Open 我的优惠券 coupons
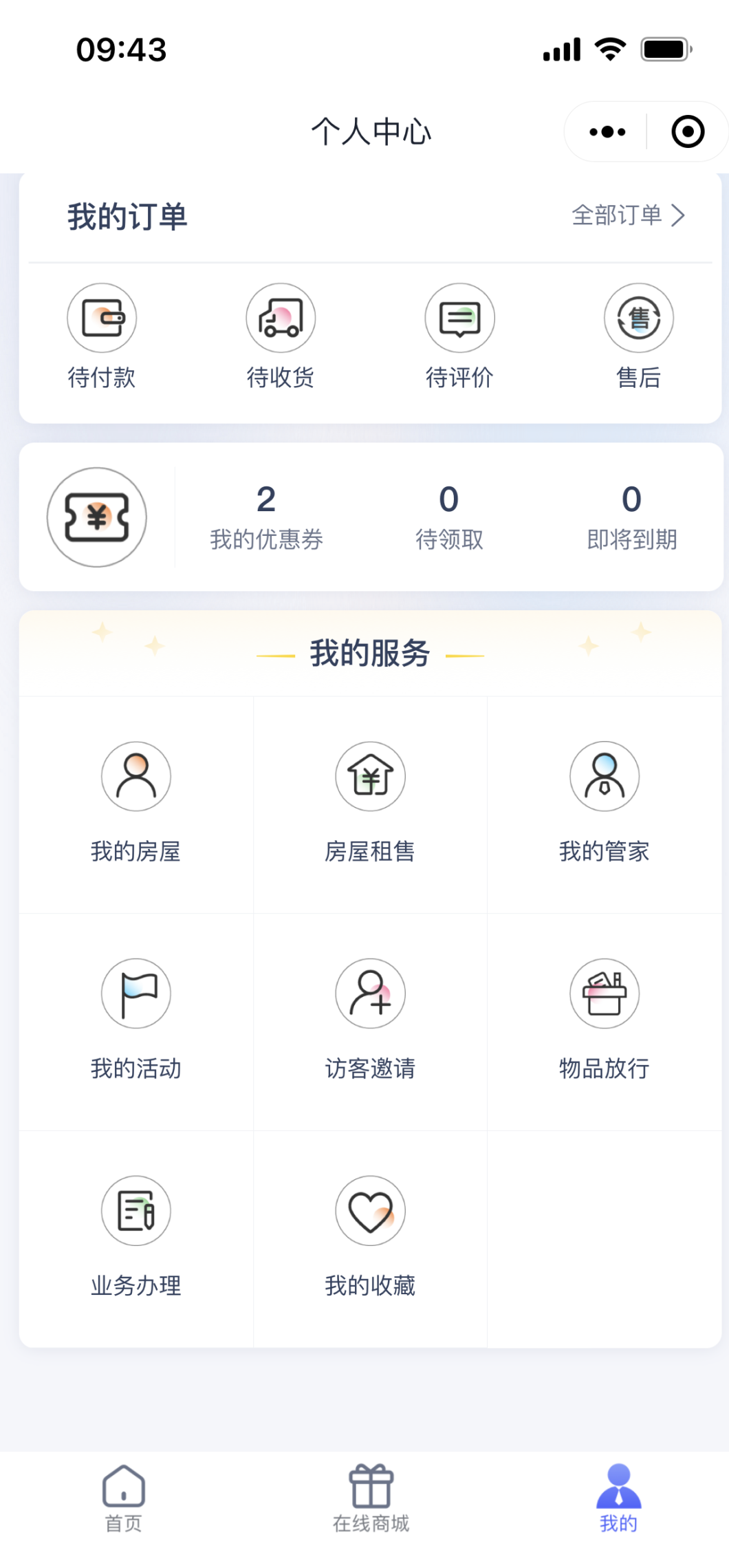The image size is (729, 1568). tap(266, 517)
